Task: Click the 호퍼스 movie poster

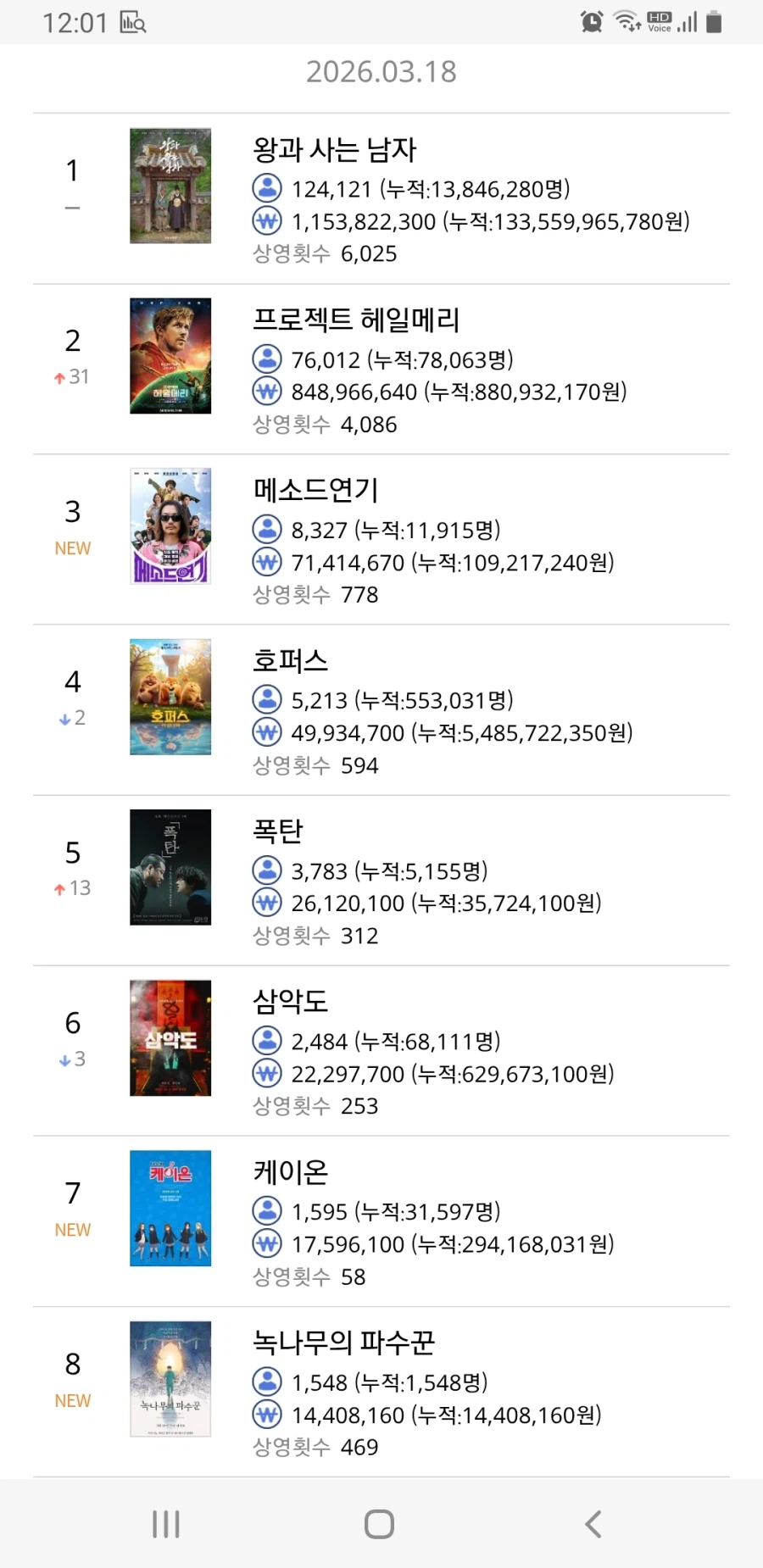Action: coord(170,697)
